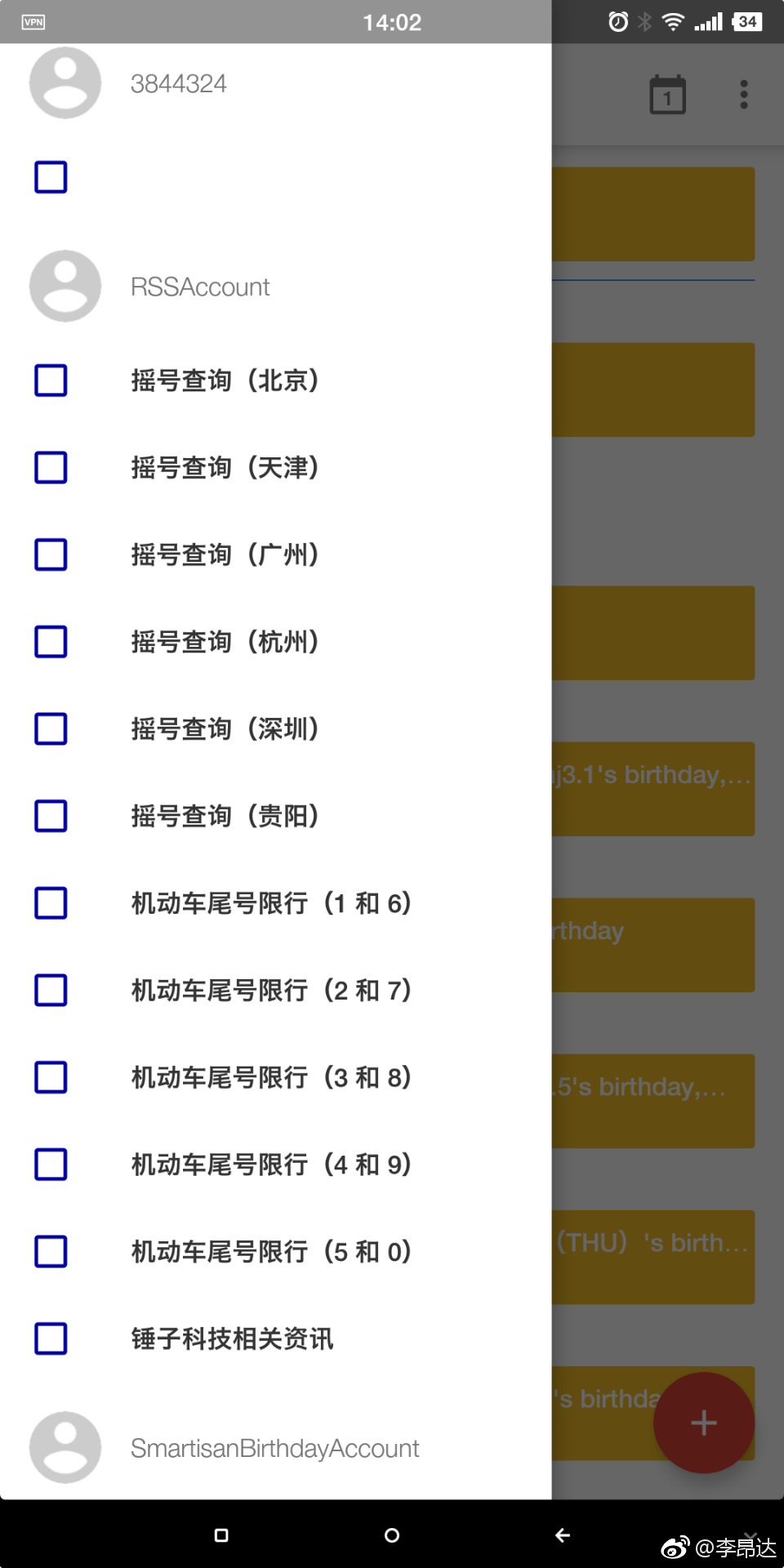784x1568 pixels.
Task: Select 机动车尾号限行（2 和 7）checkbox
Action: click(51, 990)
